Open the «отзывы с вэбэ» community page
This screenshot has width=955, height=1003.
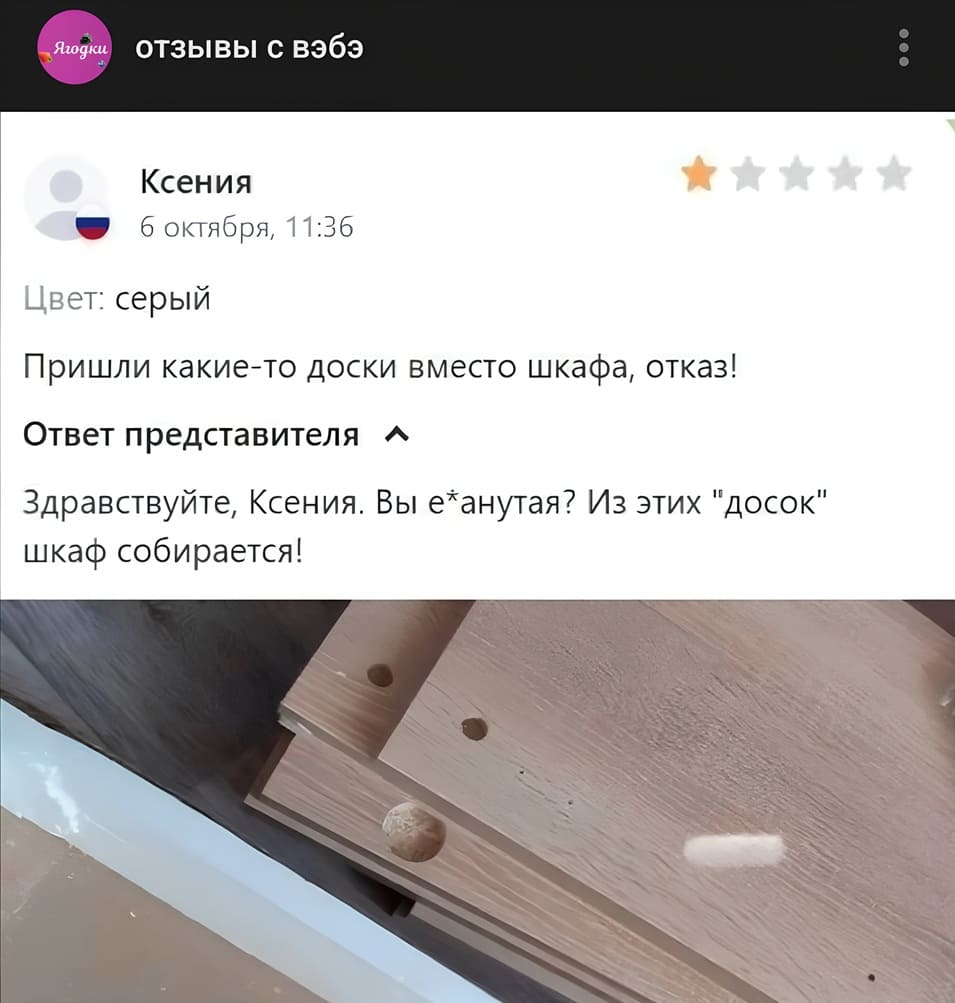point(249,47)
